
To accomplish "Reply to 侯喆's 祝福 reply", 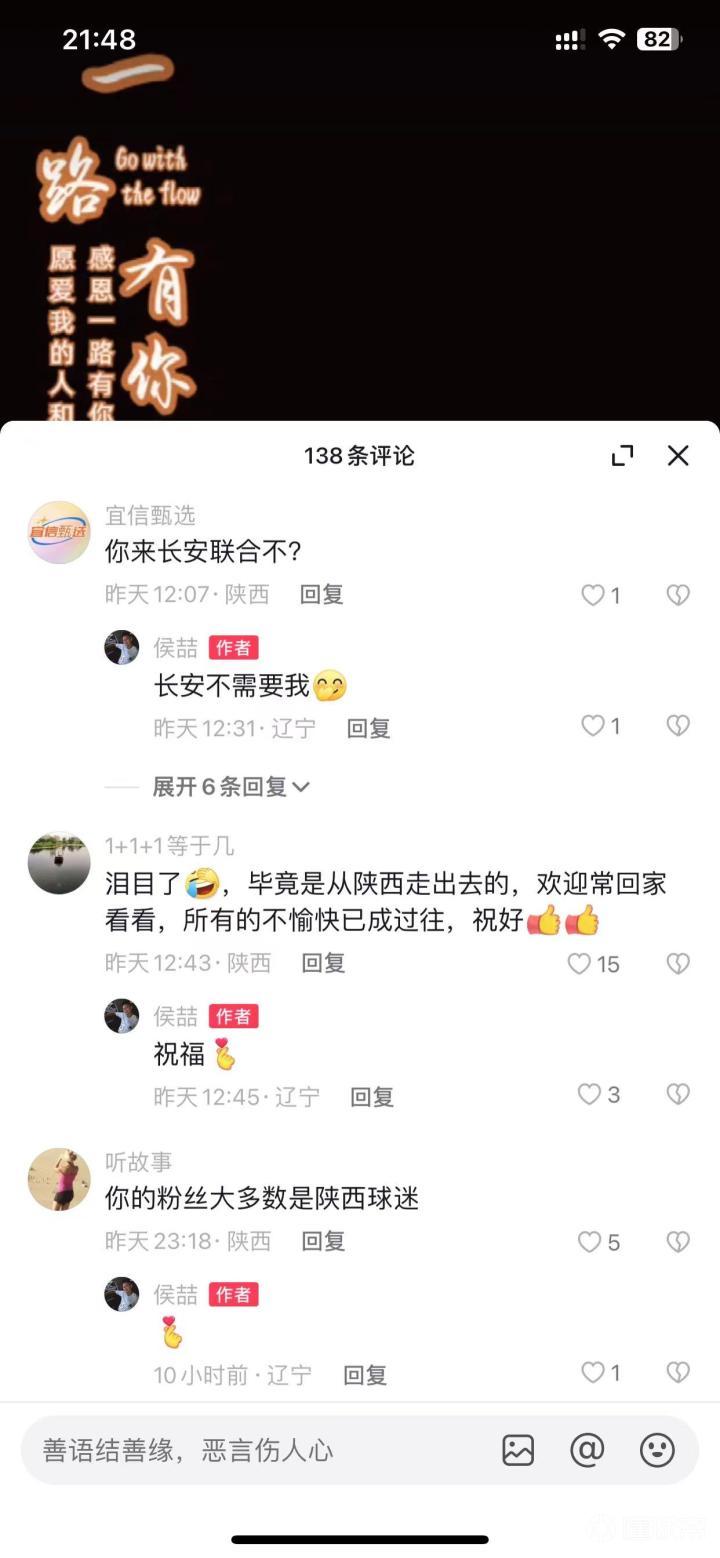I will click(x=372, y=1096).
